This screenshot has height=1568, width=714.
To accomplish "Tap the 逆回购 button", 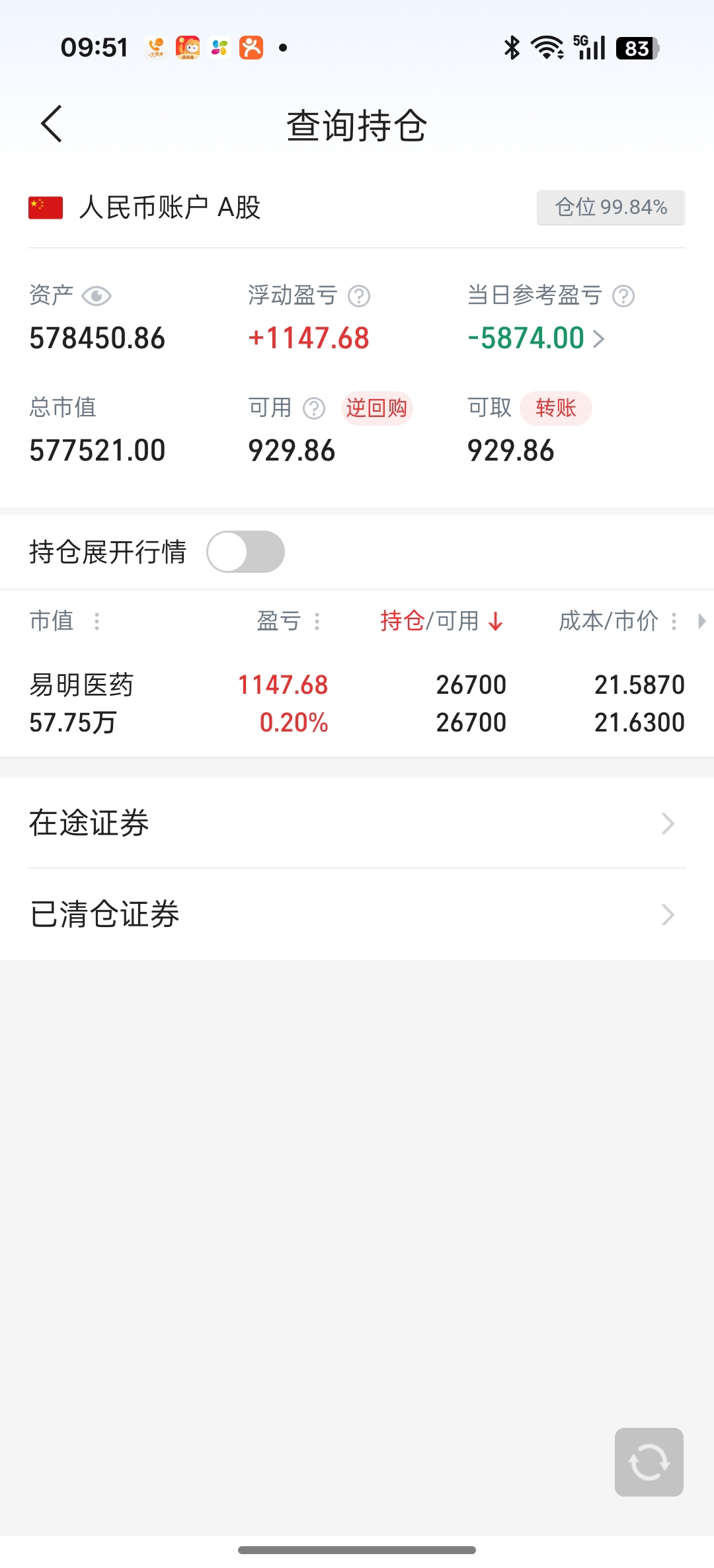I will (377, 408).
